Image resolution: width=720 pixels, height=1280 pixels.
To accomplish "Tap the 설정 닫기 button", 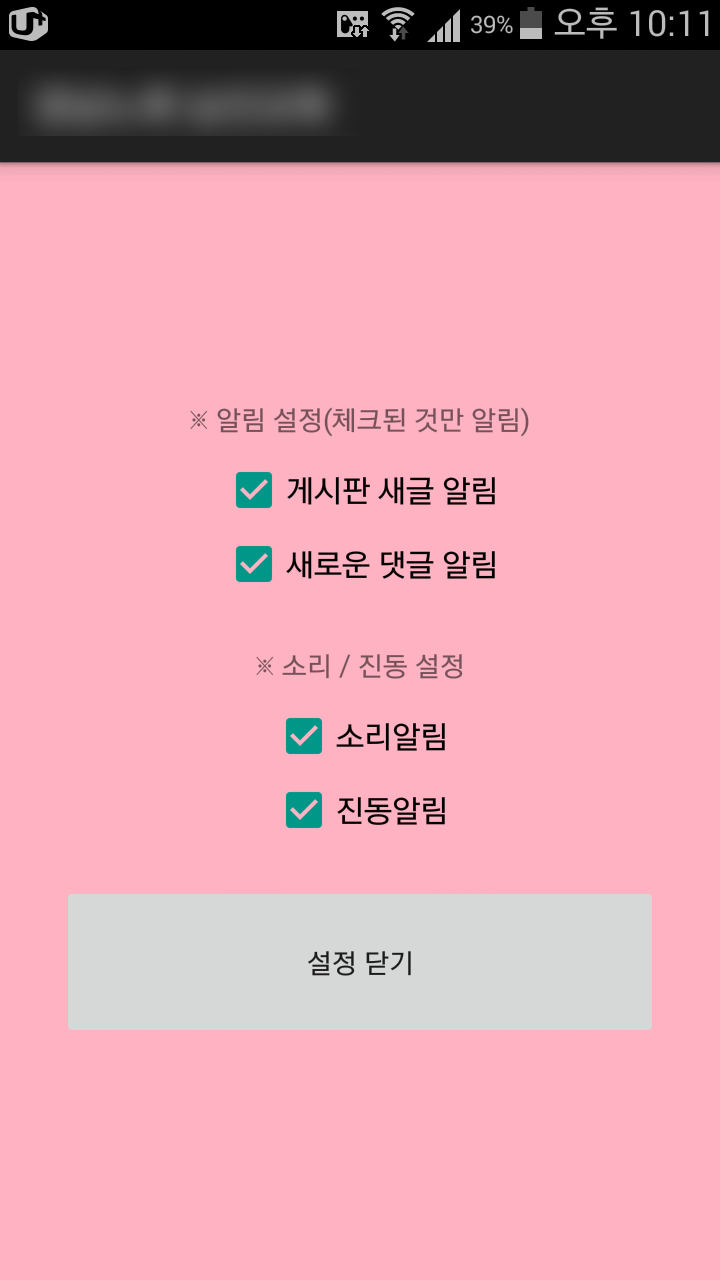I will point(360,962).
